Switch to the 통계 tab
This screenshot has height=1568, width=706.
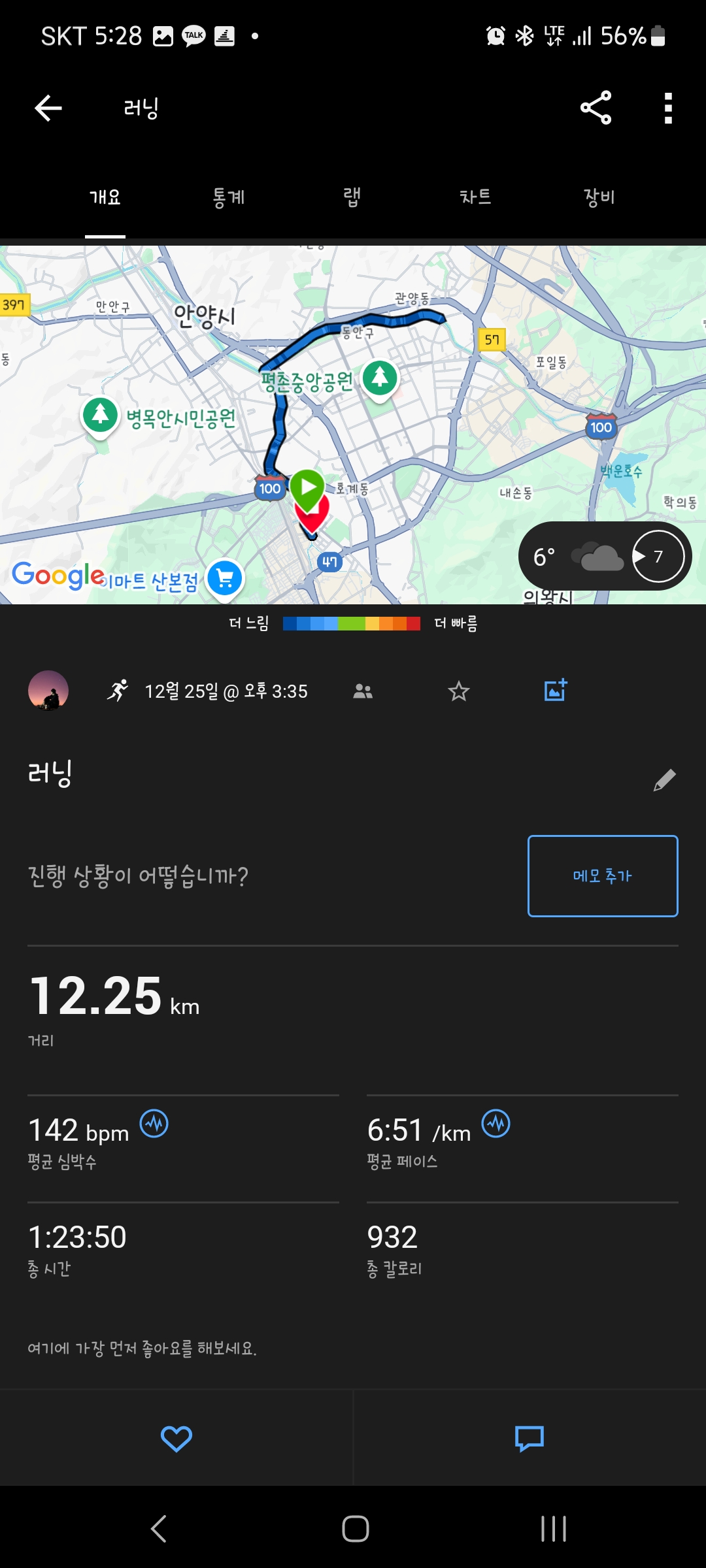[x=228, y=197]
